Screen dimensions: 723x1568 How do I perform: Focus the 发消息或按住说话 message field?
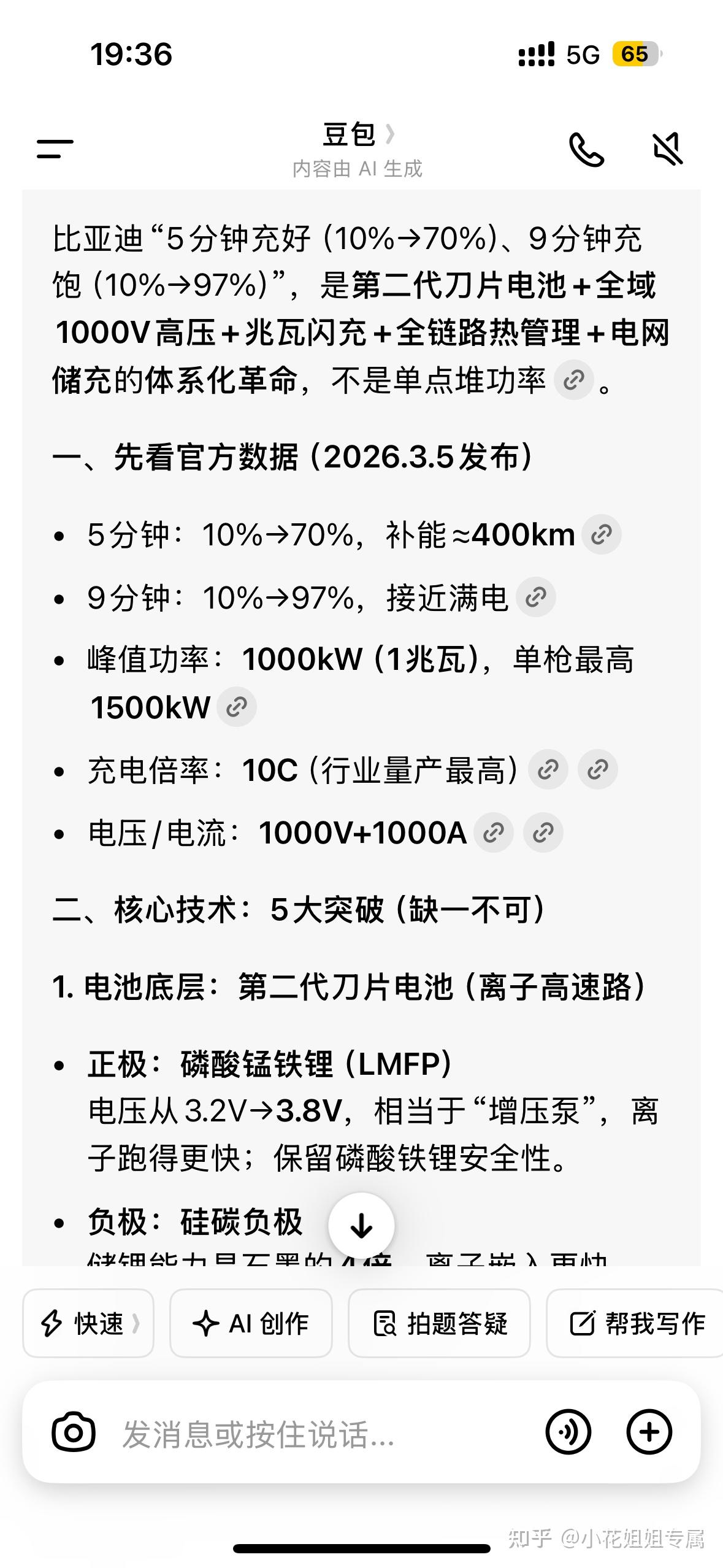click(x=319, y=1434)
